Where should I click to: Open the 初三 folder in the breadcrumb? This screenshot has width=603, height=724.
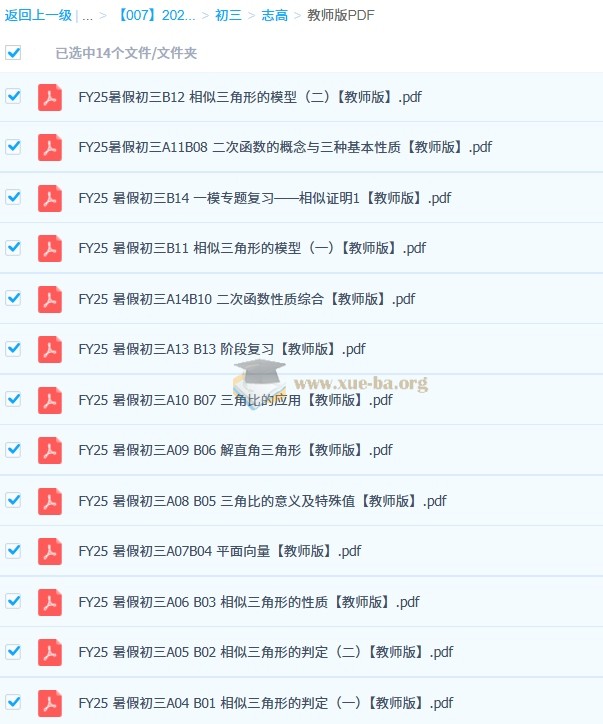pos(229,15)
